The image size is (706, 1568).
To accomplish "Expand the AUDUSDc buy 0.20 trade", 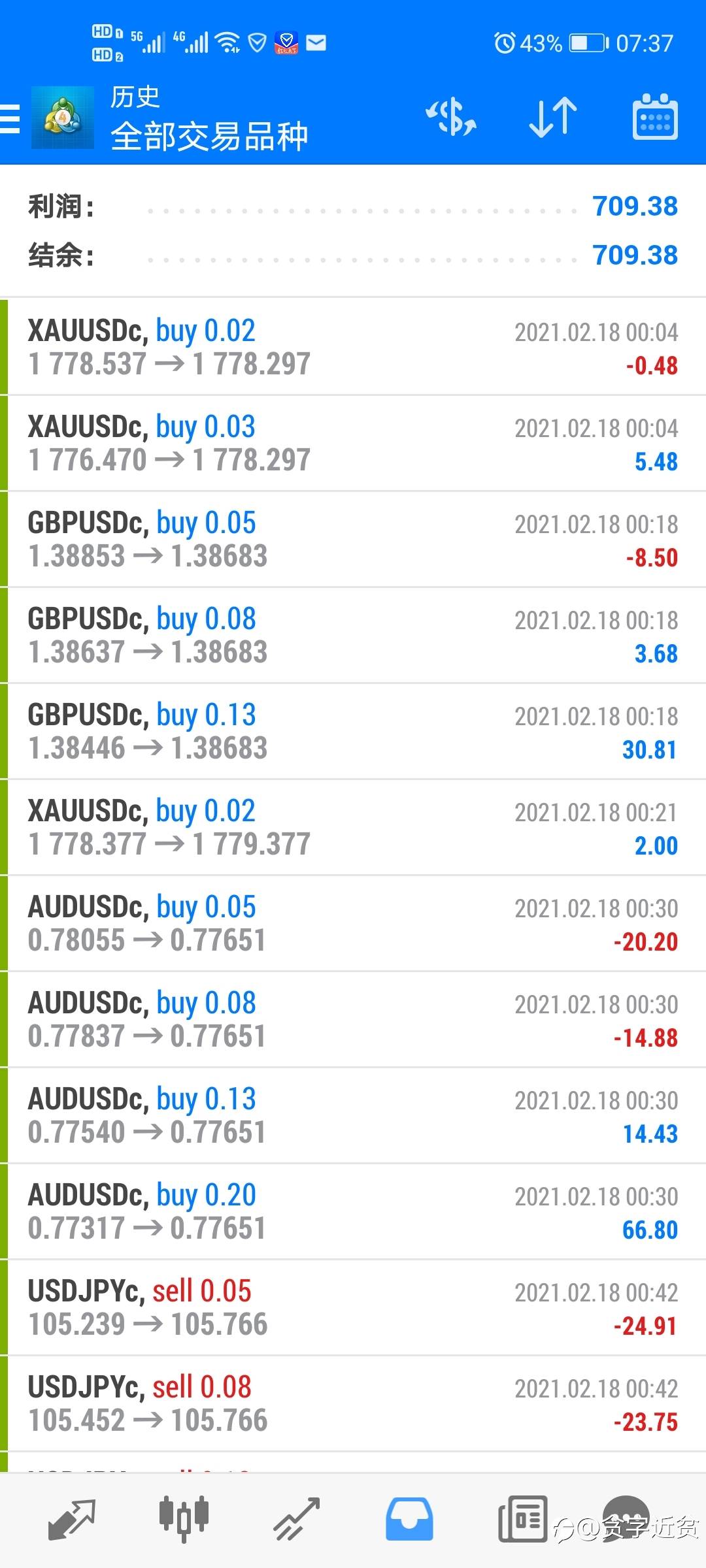I will pyautogui.click(x=353, y=1212).
